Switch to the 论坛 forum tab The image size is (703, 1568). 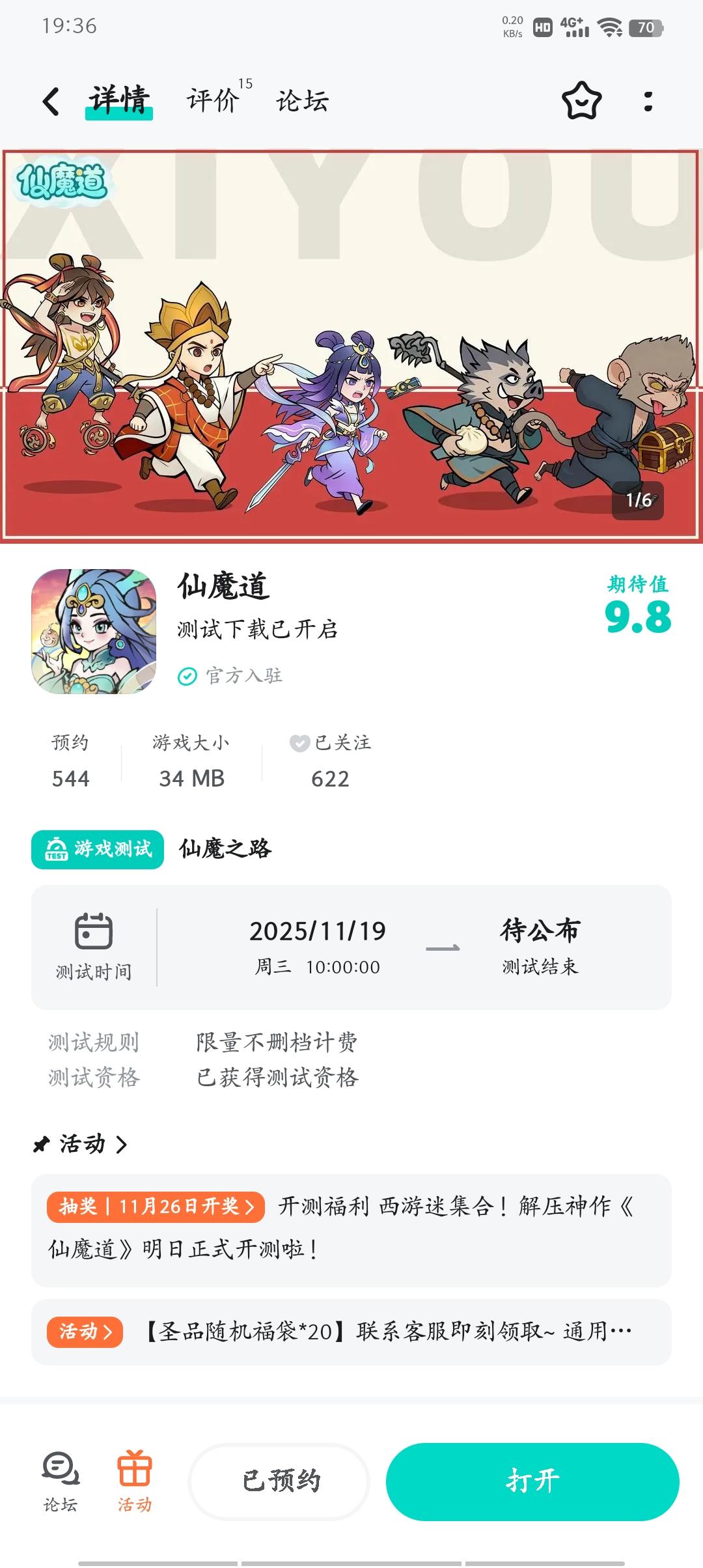tap(303, 102)
